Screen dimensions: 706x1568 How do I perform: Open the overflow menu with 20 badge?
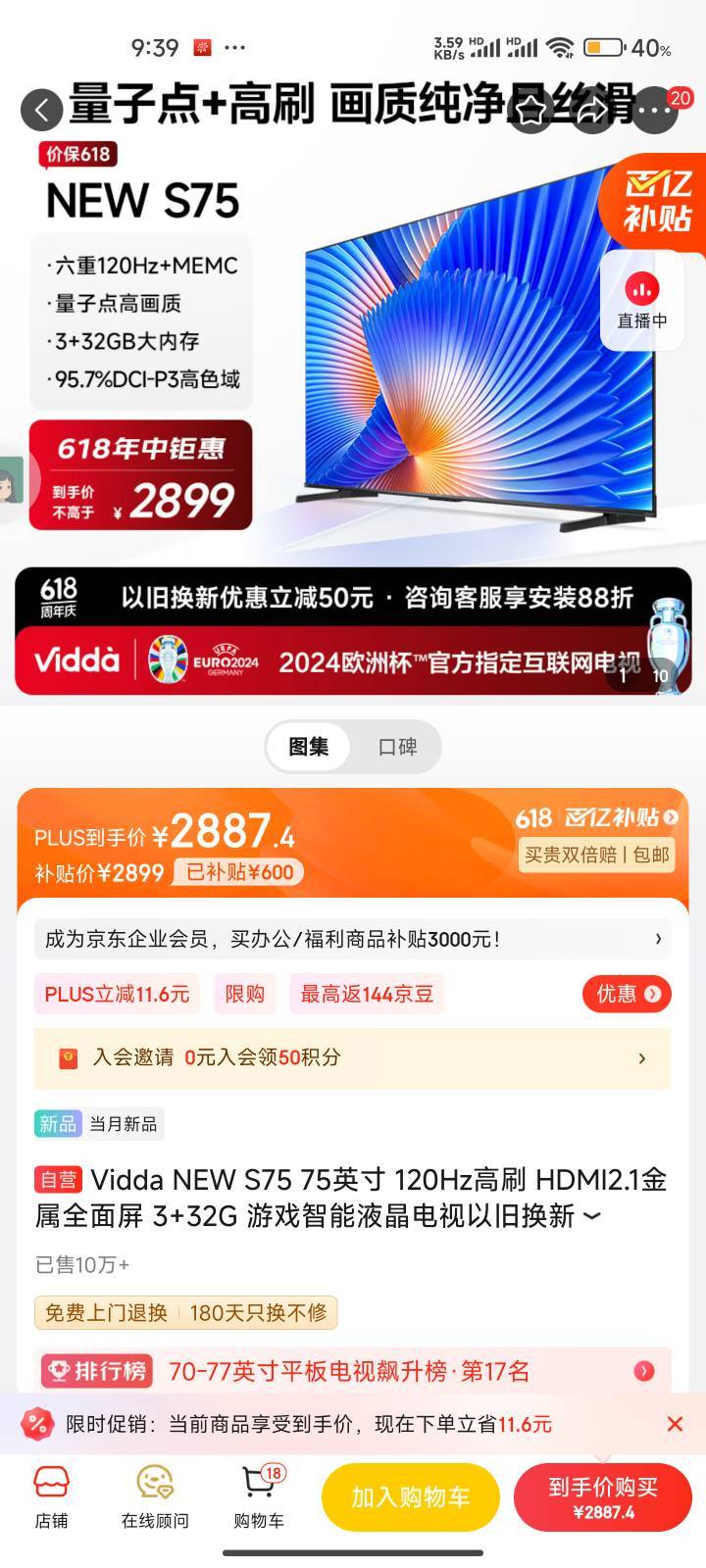pos(655,110)
